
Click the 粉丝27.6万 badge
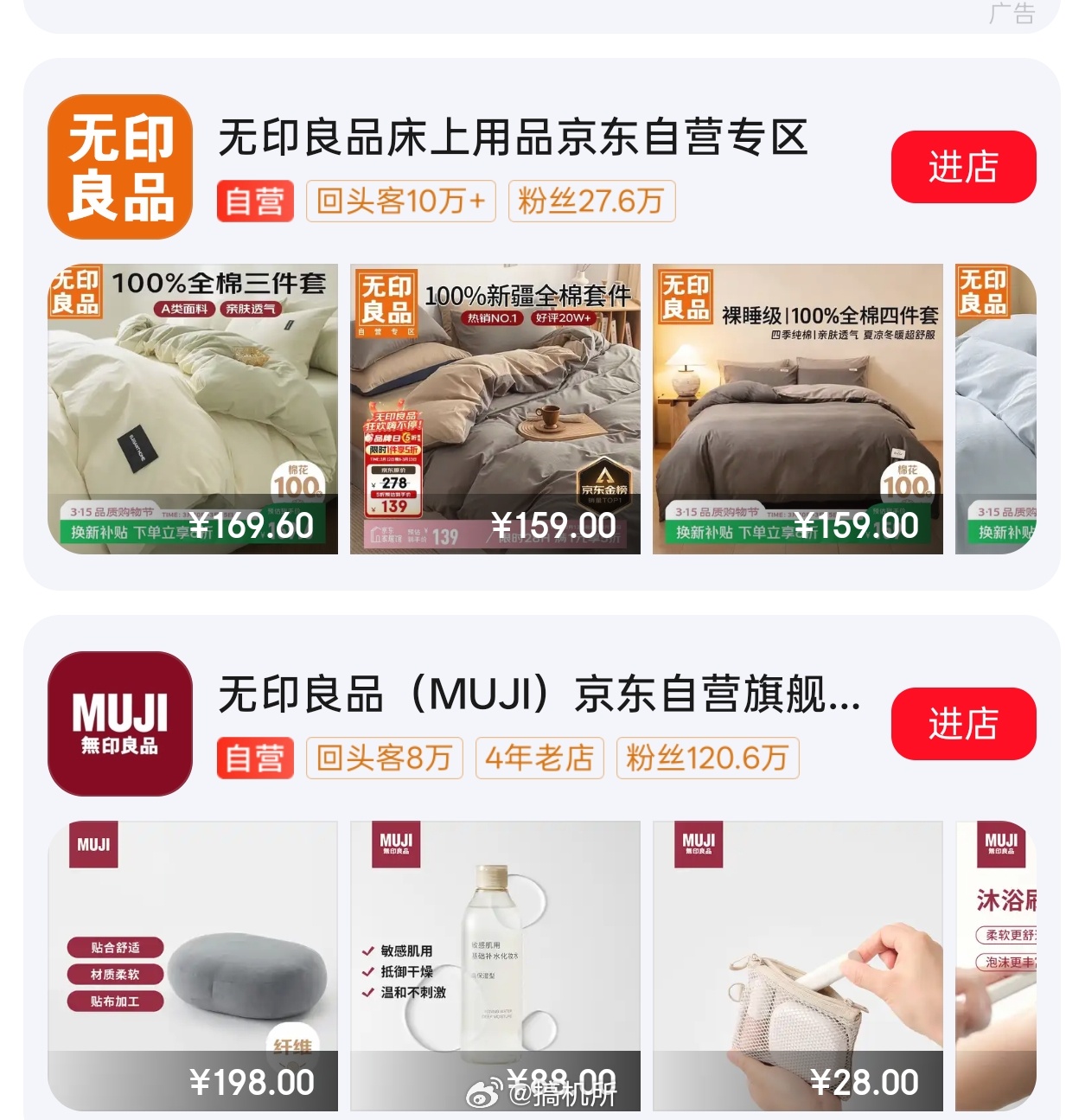pyautogui.click(x=590, y=200)
